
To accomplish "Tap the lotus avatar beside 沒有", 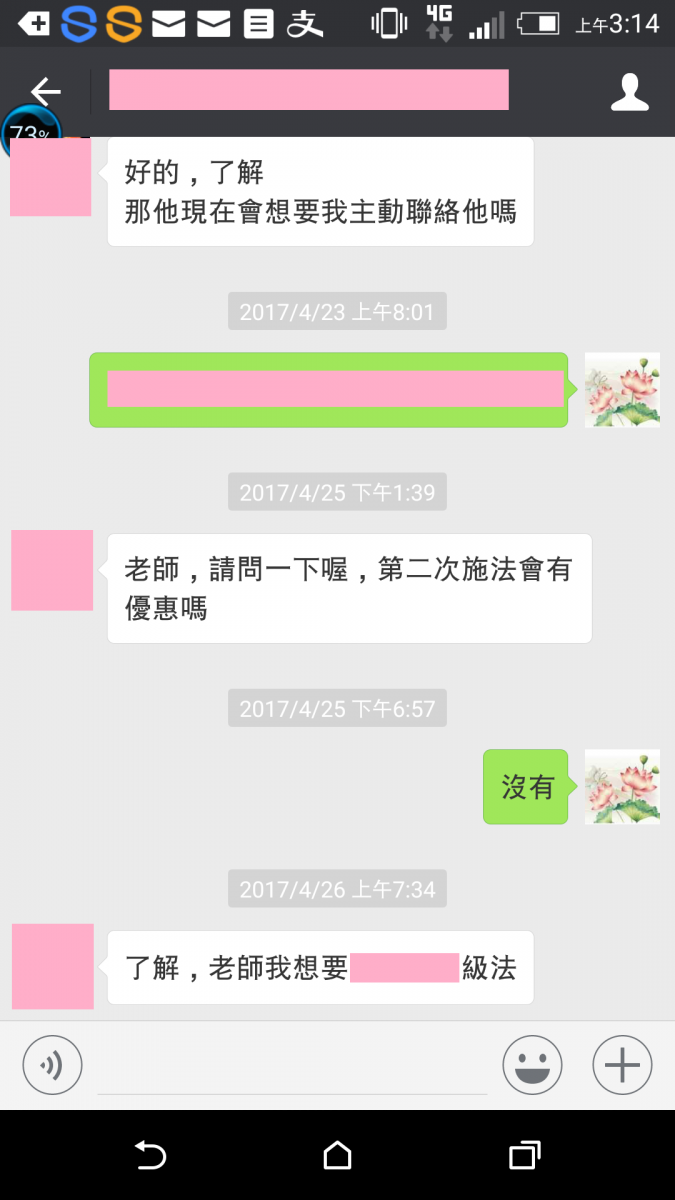I will (622, 787).
